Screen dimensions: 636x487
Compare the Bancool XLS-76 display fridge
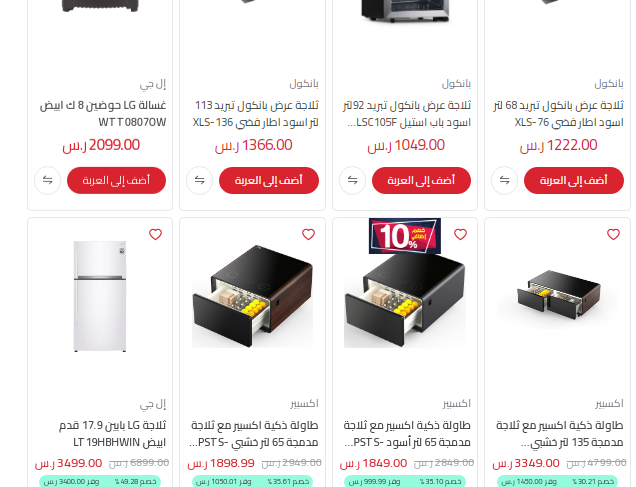pos(504,181)
